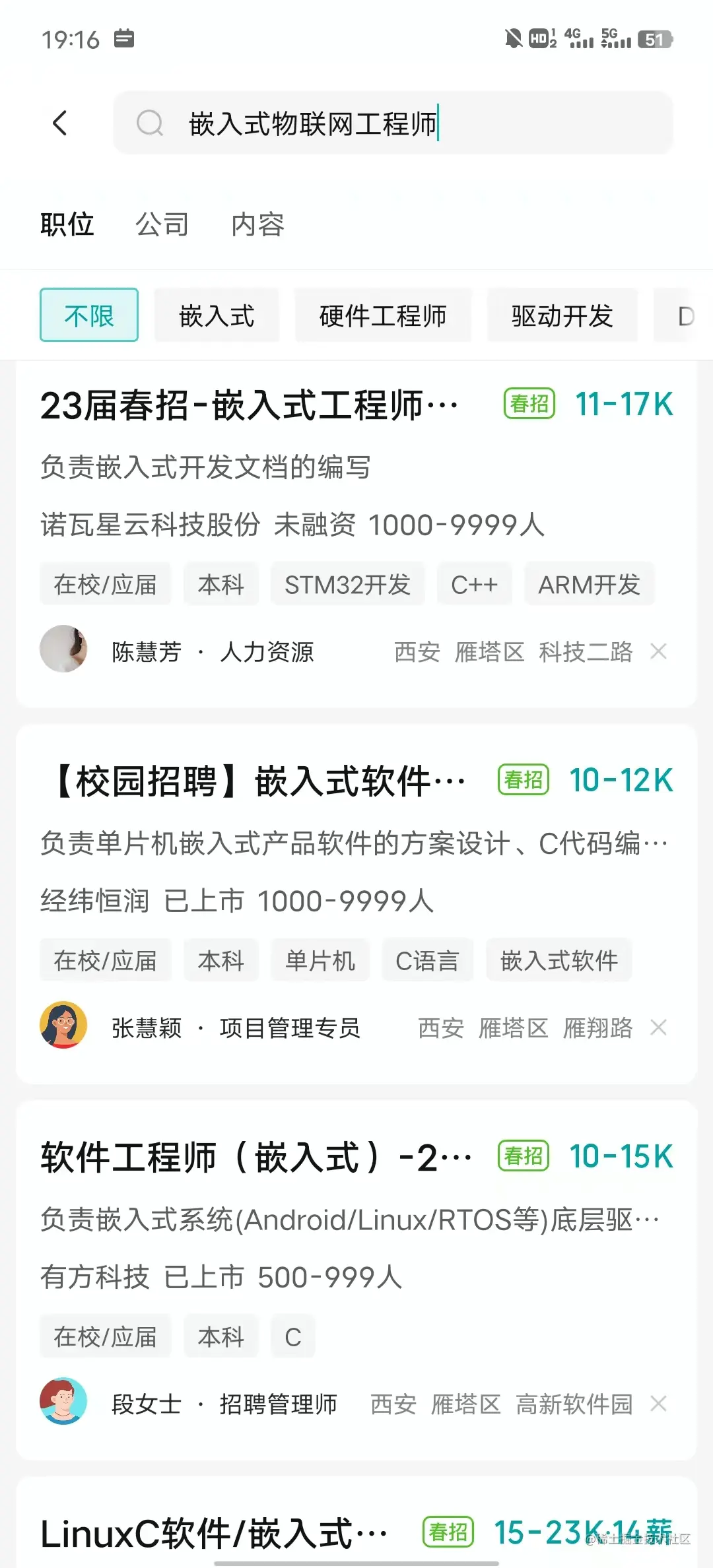713x1568 pixels.
Task: Expand the partially visible filter at right edge
Action: pyautogui.click(x=687, y=315)
